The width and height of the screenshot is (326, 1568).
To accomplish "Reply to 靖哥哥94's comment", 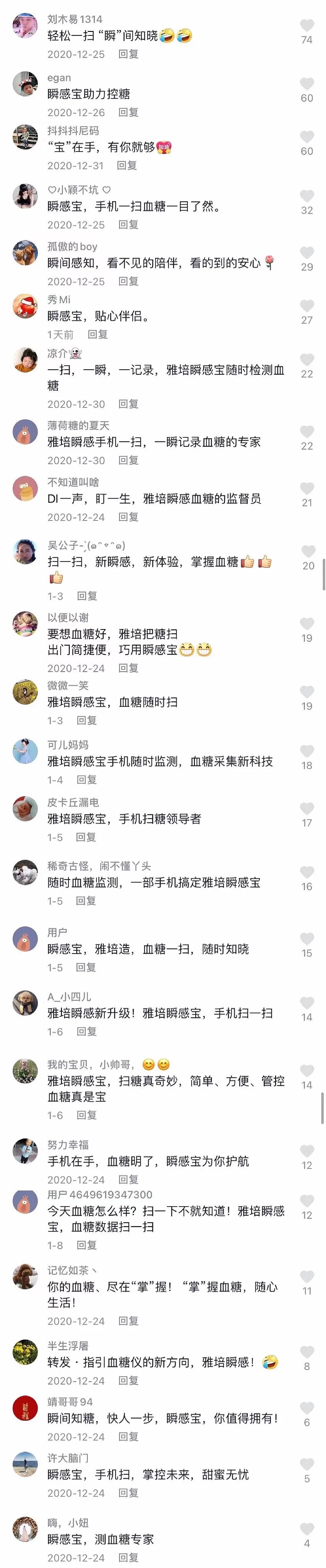I will [x=128, y=1437].
